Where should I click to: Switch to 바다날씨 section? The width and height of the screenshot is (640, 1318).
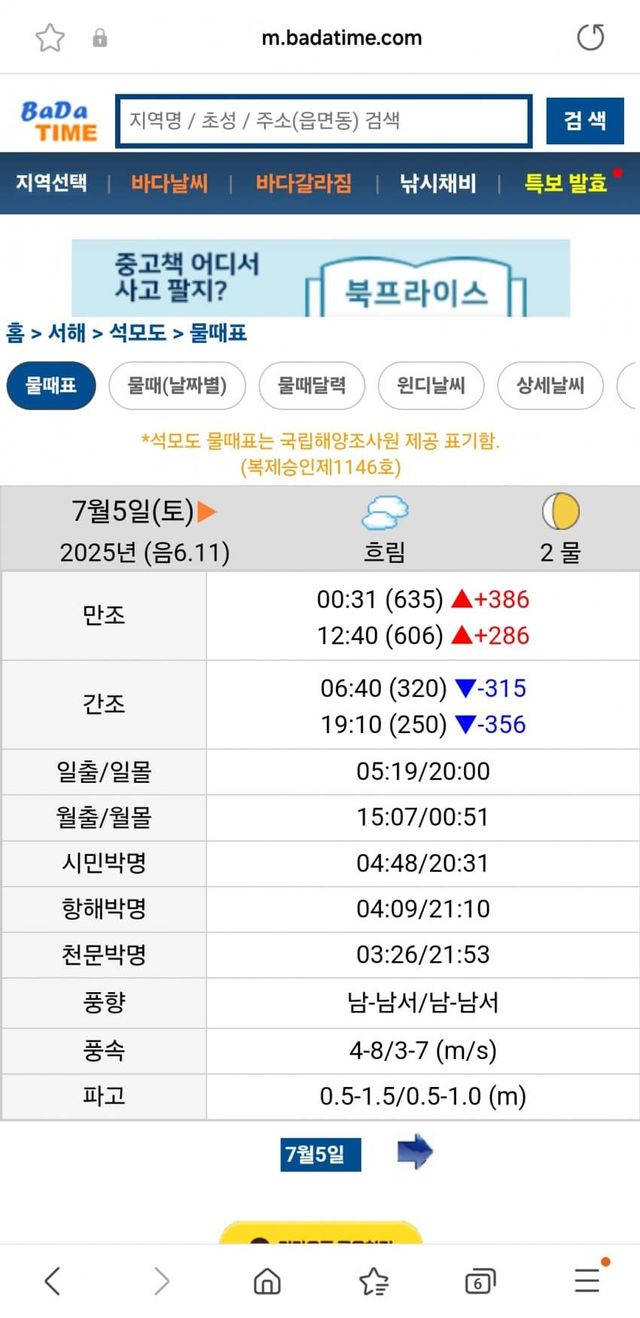169,183
